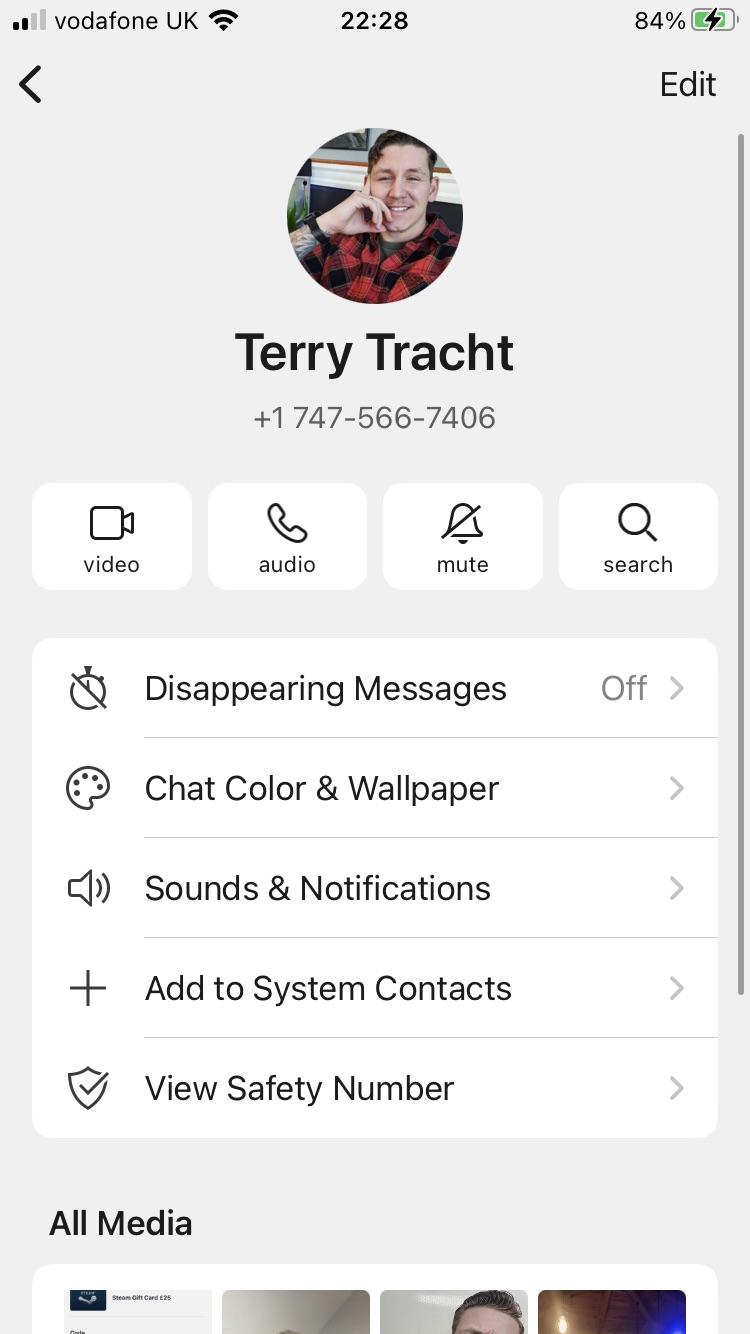Image resolution: width=750 pixels, height=1334 pixels.
Task: Open Chat Color & Wallpaper
Action: coord(375,788)
